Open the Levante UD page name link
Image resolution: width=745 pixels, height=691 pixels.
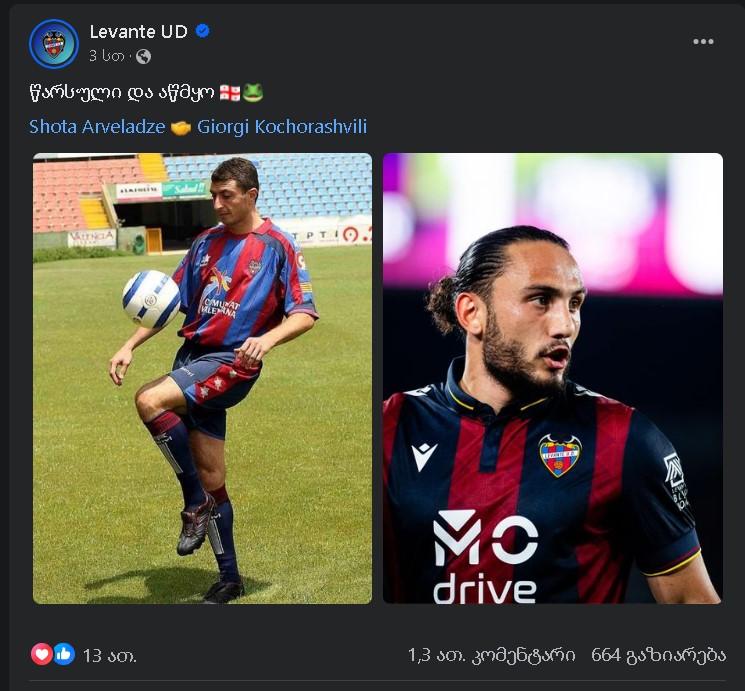(x=138, y=32)
